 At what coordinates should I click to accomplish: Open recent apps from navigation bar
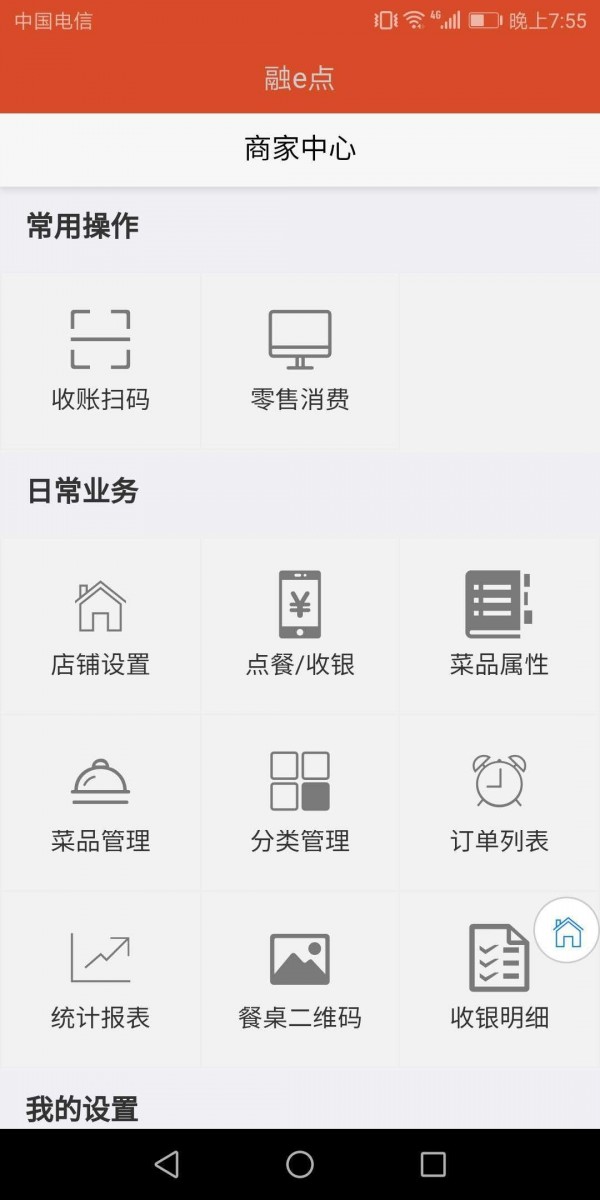click(433, 1163)
